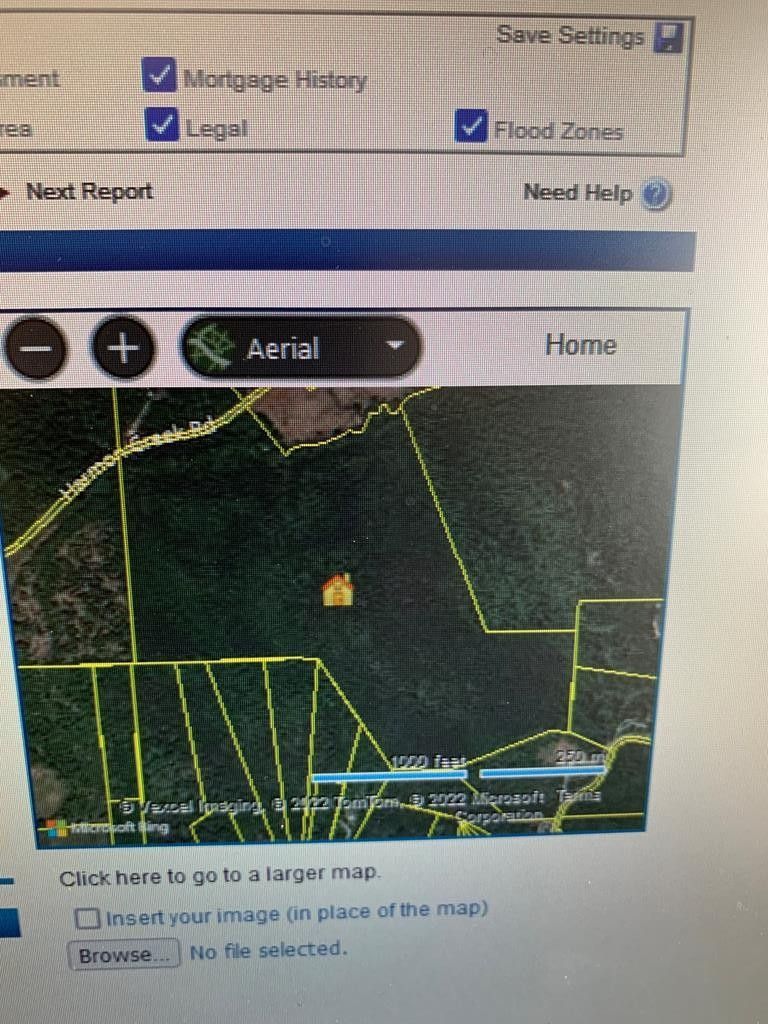768x1024 pixels.
Task: Uncheck the Mortgage History checkbox
Action: click(161, 73)
